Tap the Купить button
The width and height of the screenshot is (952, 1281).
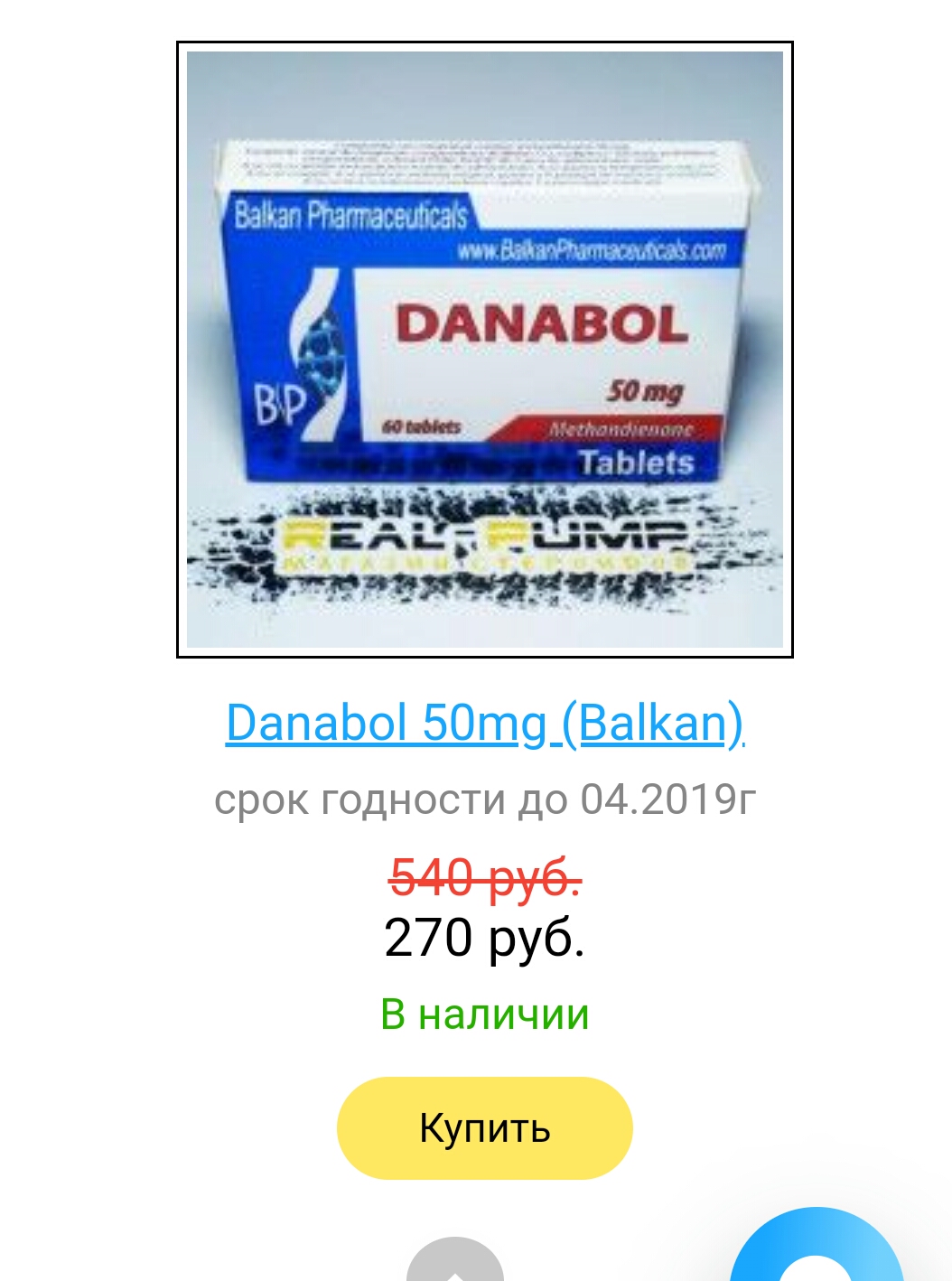[x=484, y=1127]
